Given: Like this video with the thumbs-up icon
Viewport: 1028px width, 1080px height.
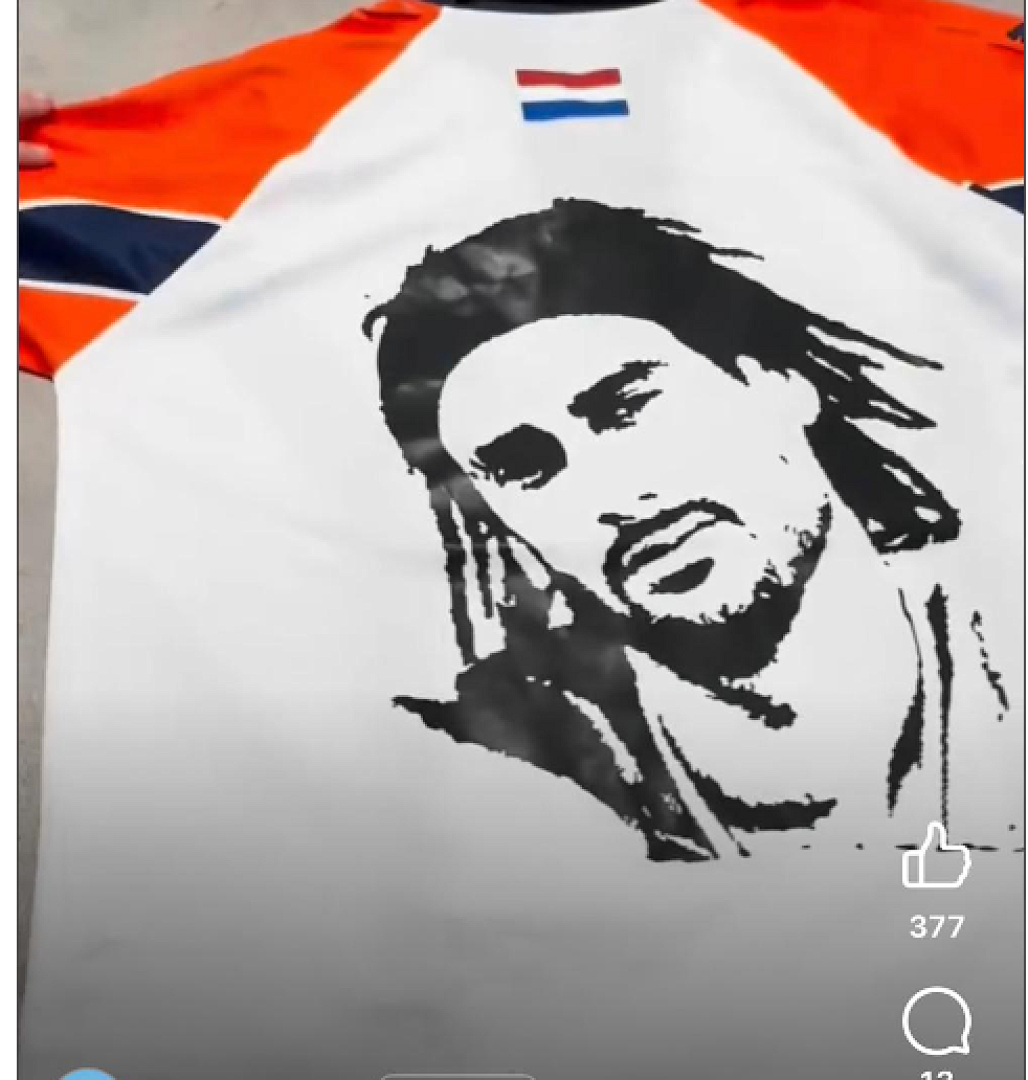Looking at the screenshot, I should tap(936, 858).
